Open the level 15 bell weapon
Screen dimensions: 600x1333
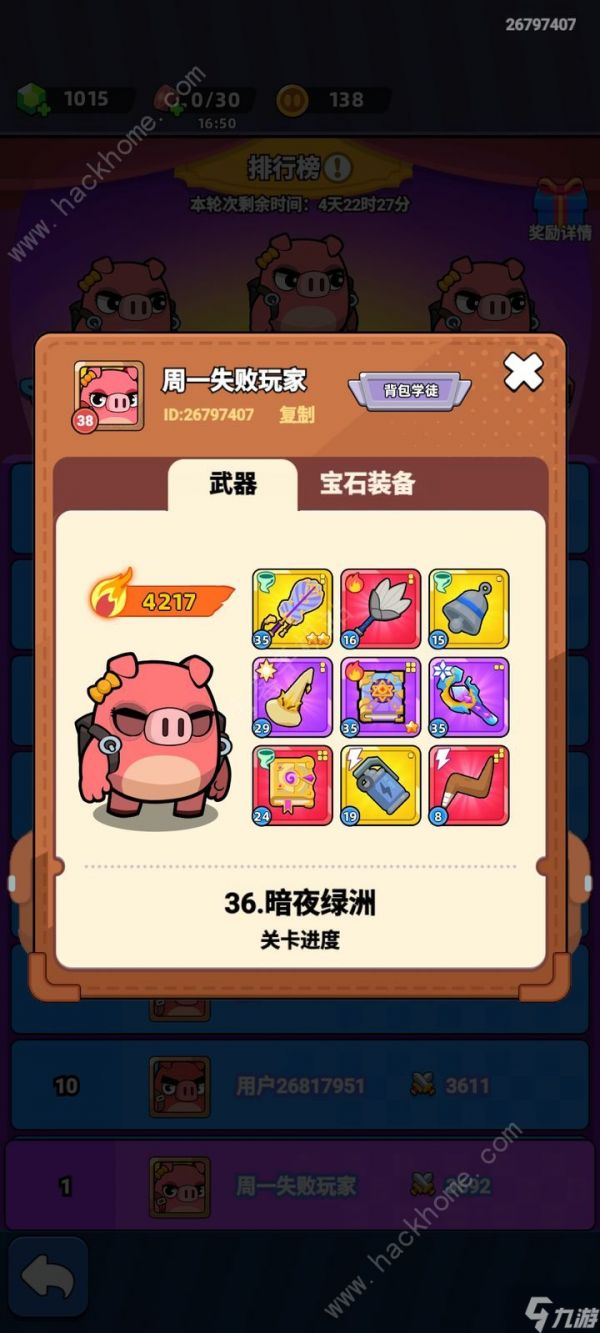469,608
